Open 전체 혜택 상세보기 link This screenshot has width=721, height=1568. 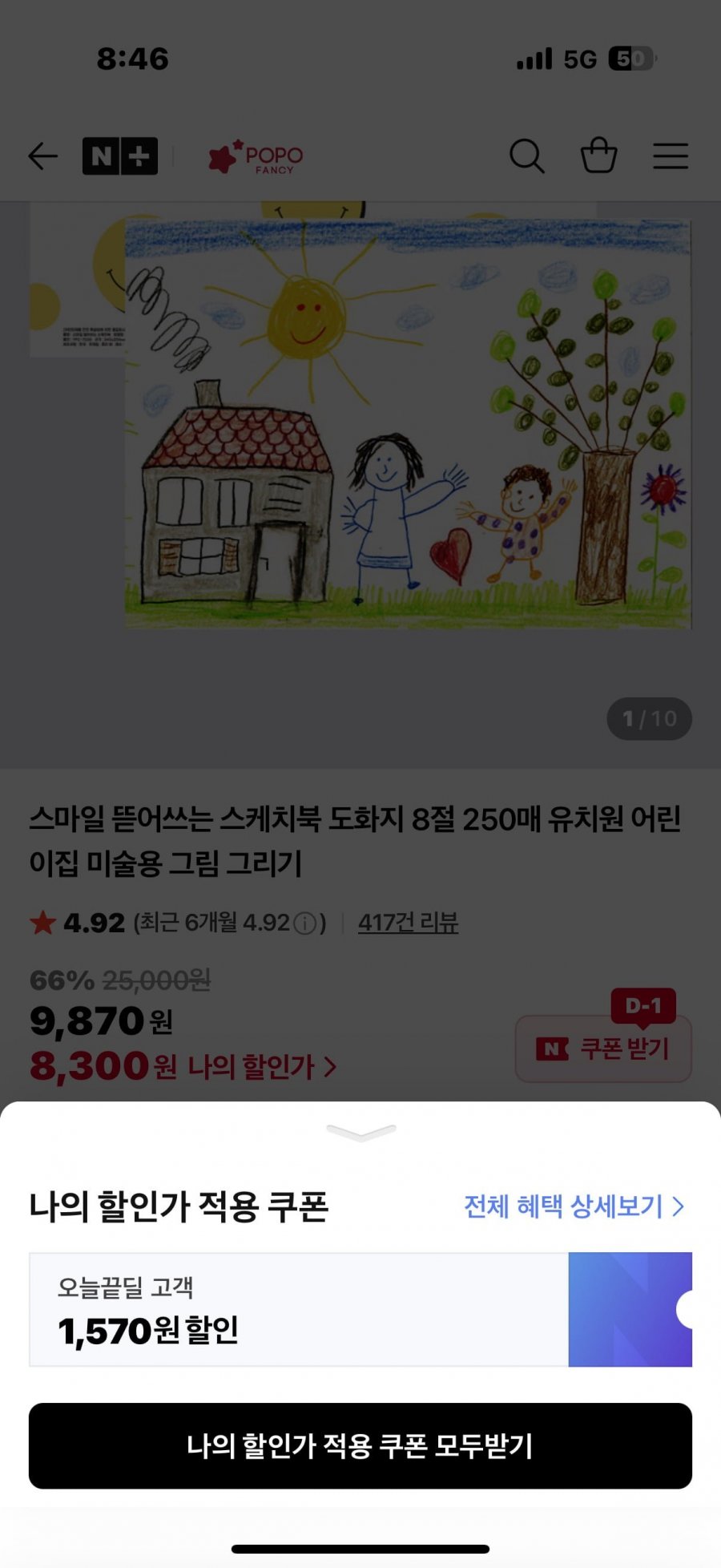574,1206
